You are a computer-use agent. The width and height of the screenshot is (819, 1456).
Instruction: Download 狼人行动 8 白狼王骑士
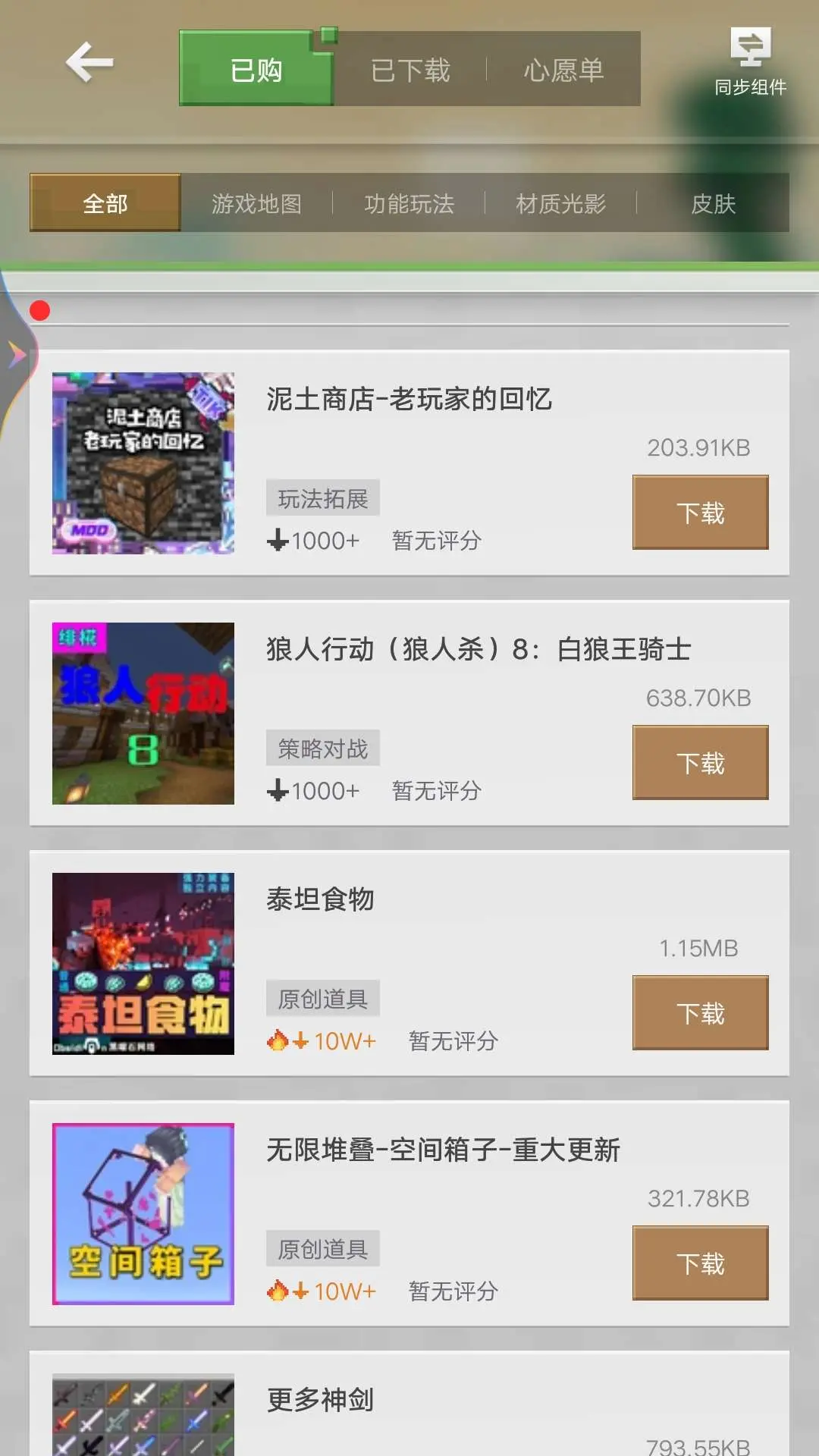coord(701,763)
